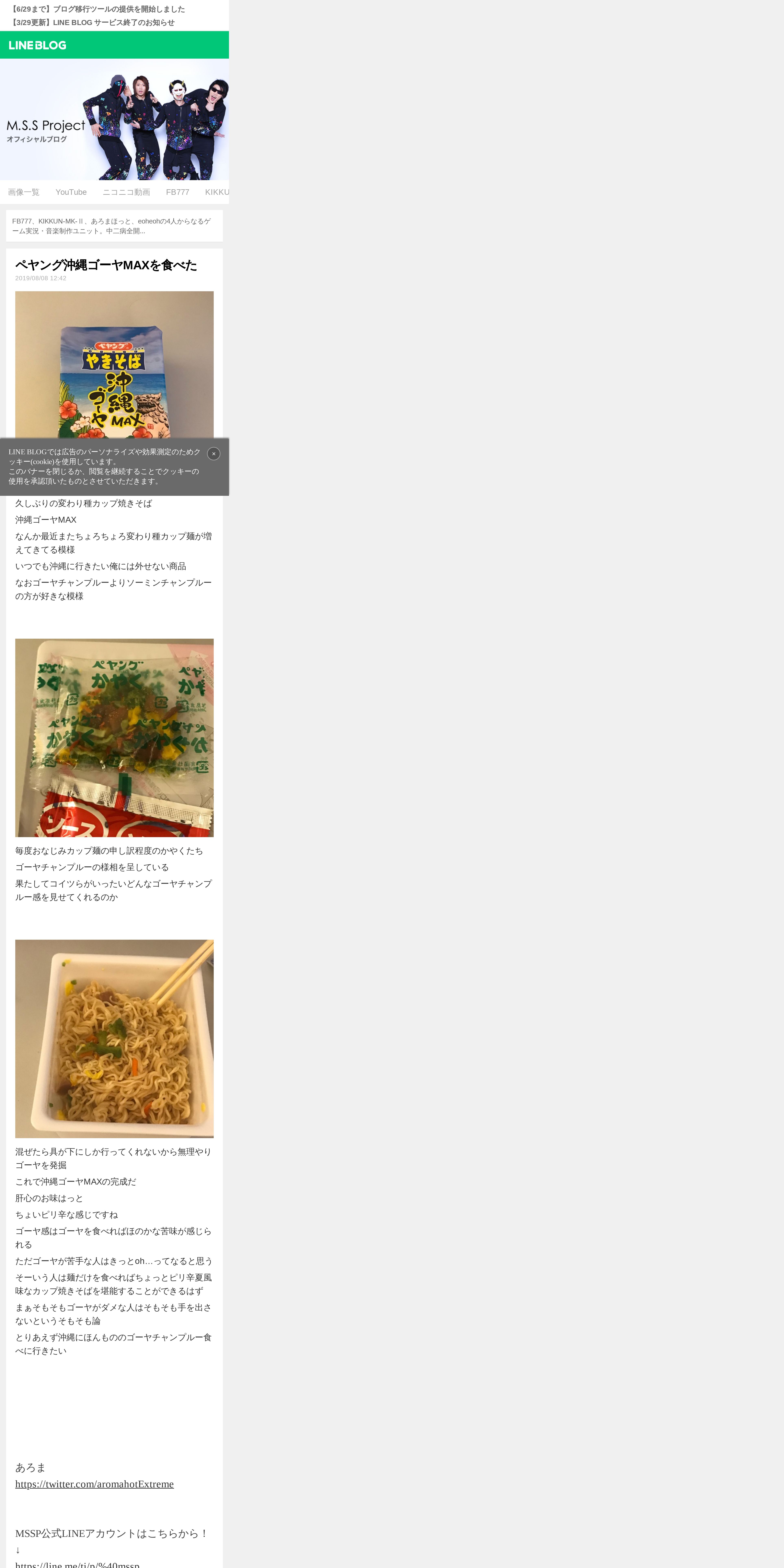Dismiss the cookie notice banner

click(214, 453)
